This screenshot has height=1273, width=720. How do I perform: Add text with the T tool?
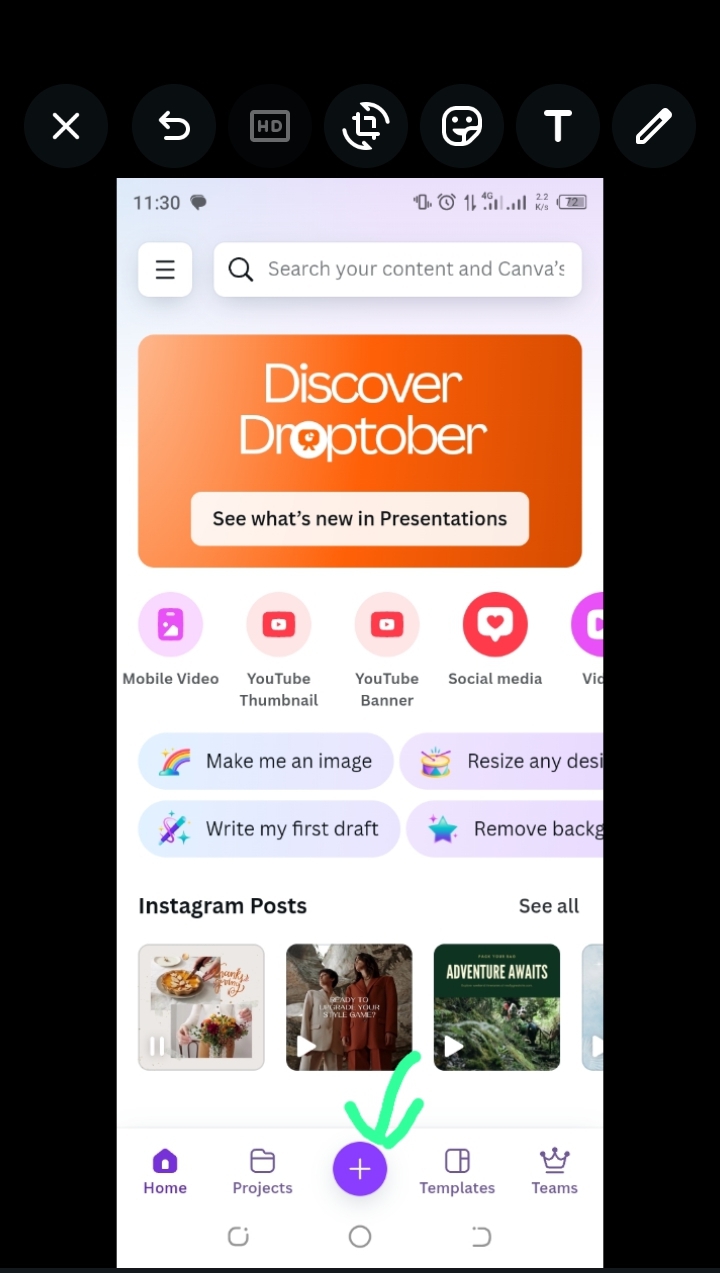click(558, 126)
